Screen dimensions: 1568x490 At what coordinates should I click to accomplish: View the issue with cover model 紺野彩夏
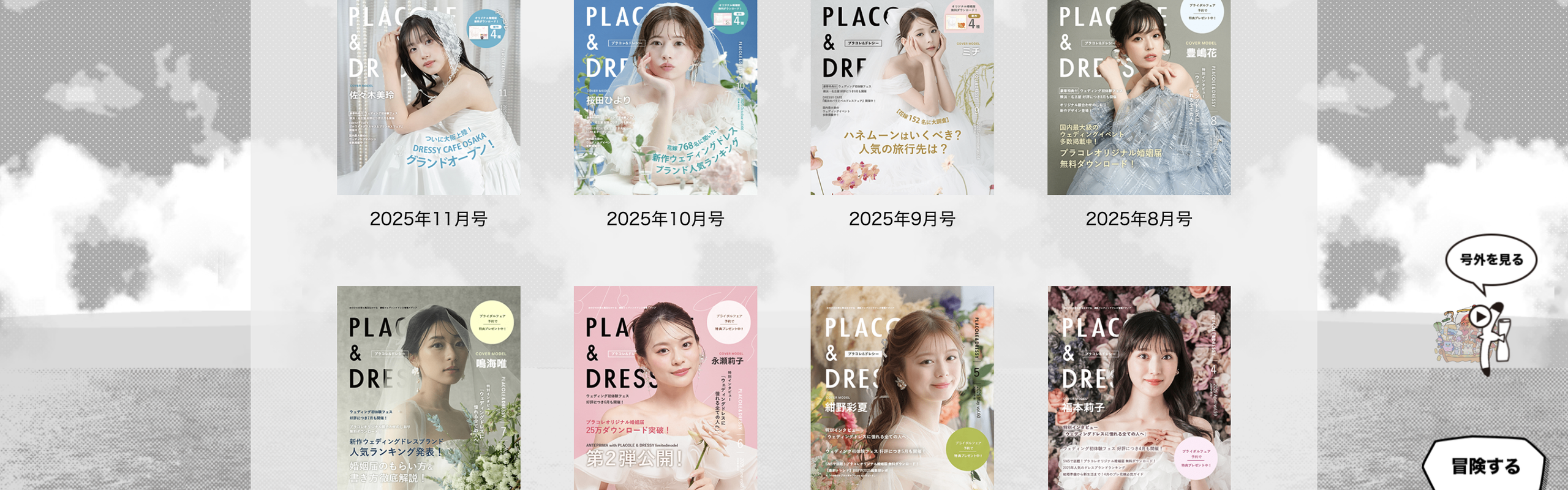[x=902, y=389]
